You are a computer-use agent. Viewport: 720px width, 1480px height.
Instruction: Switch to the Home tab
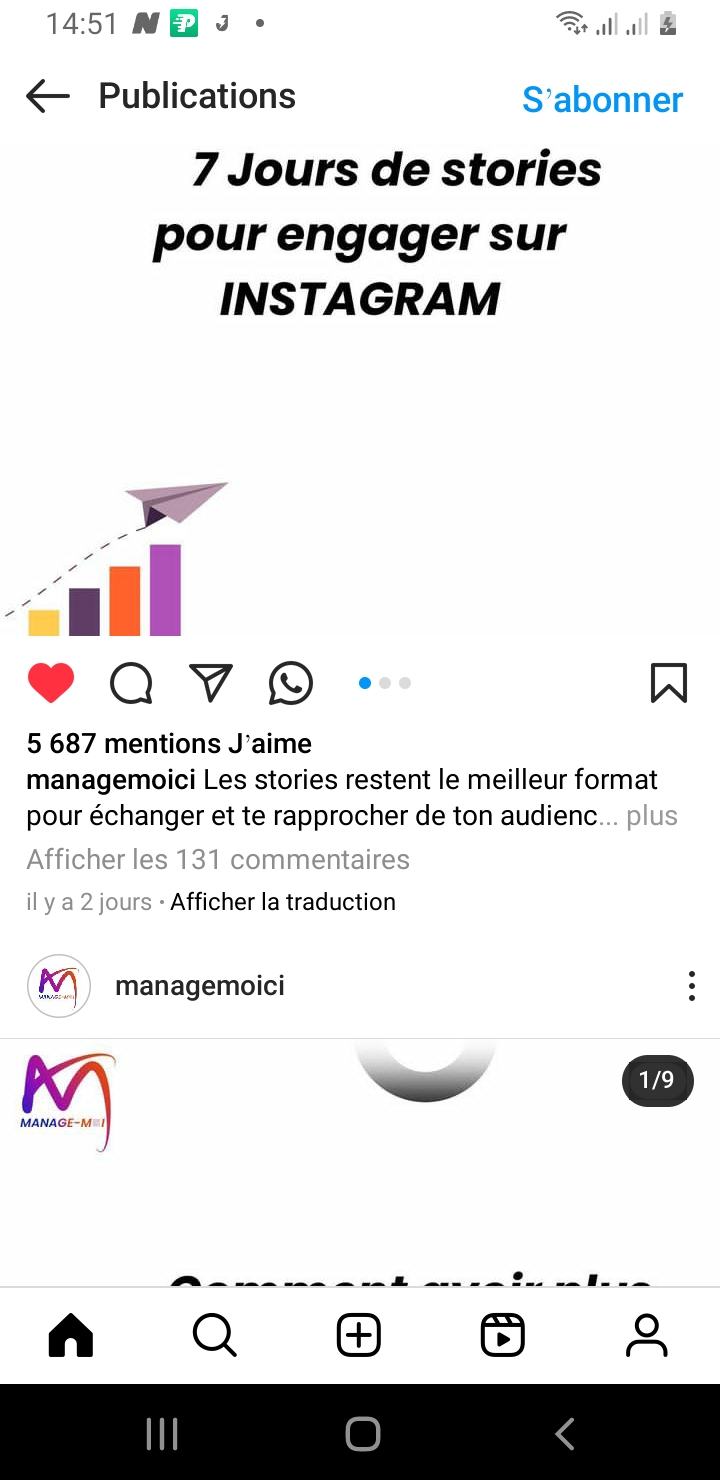(71, 1336)
